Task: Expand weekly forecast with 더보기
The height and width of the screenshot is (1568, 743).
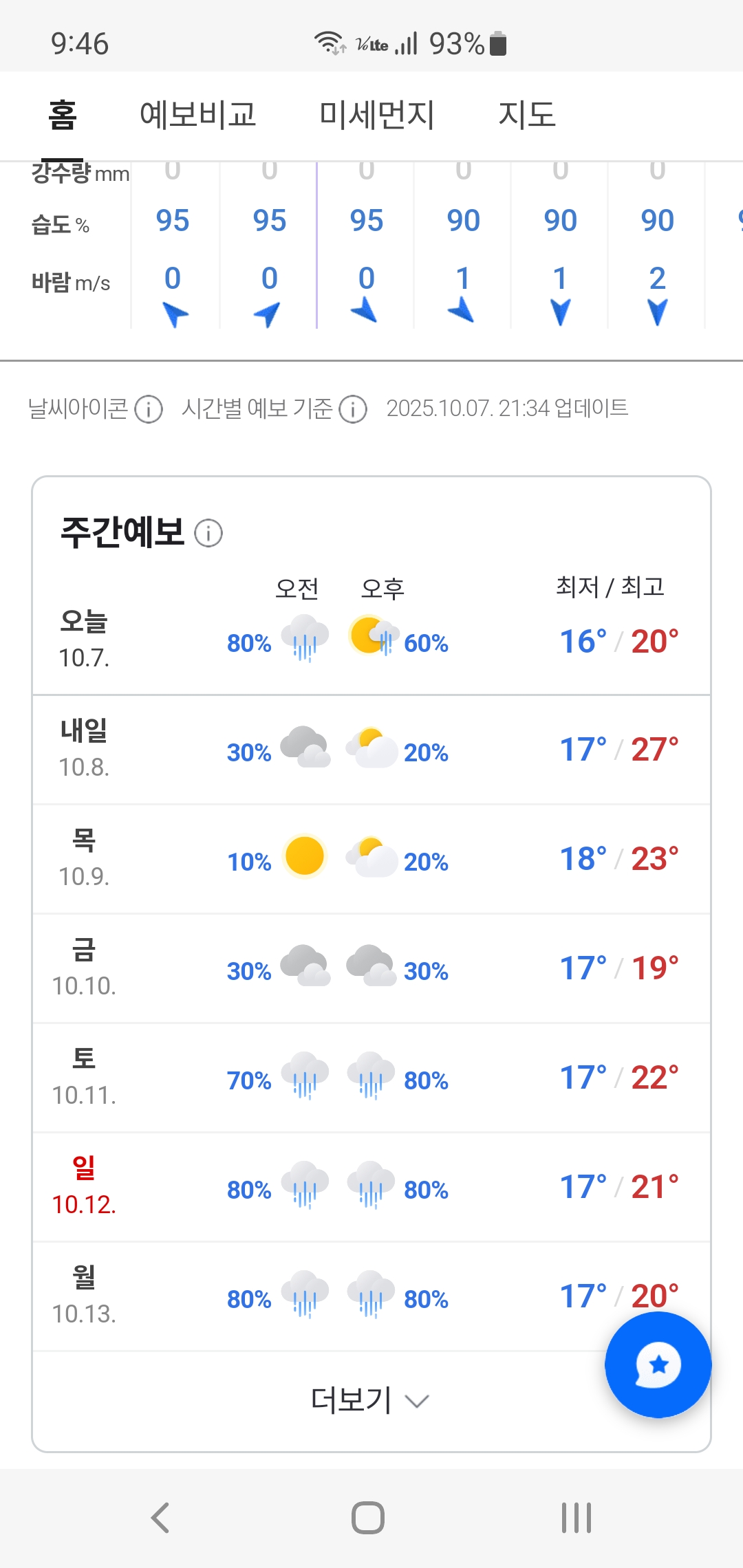Action: [370, 1400]
